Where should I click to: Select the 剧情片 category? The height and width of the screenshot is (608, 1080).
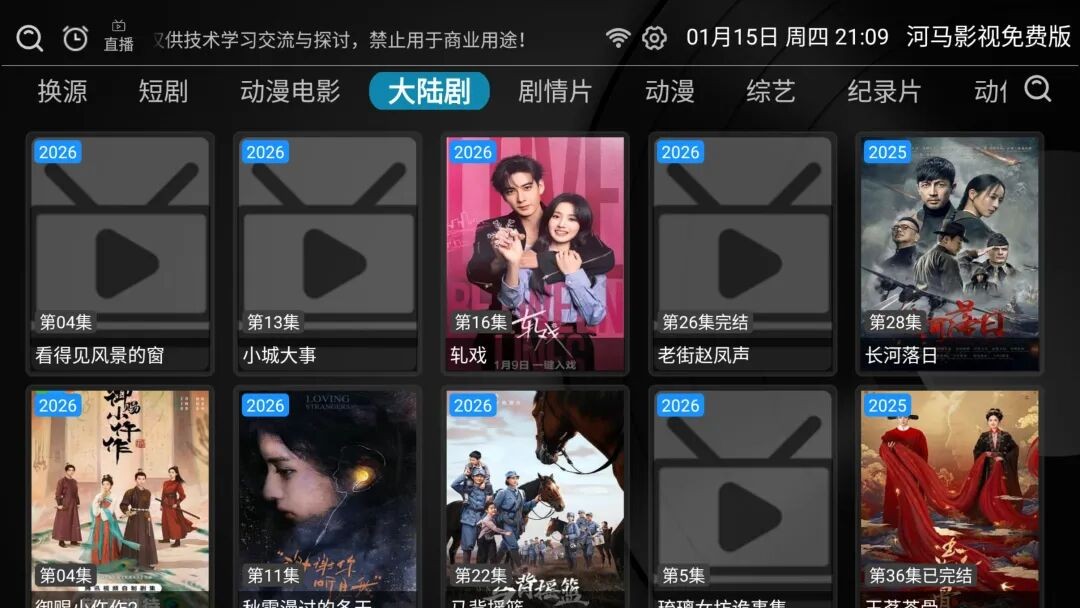pos(555,92)
